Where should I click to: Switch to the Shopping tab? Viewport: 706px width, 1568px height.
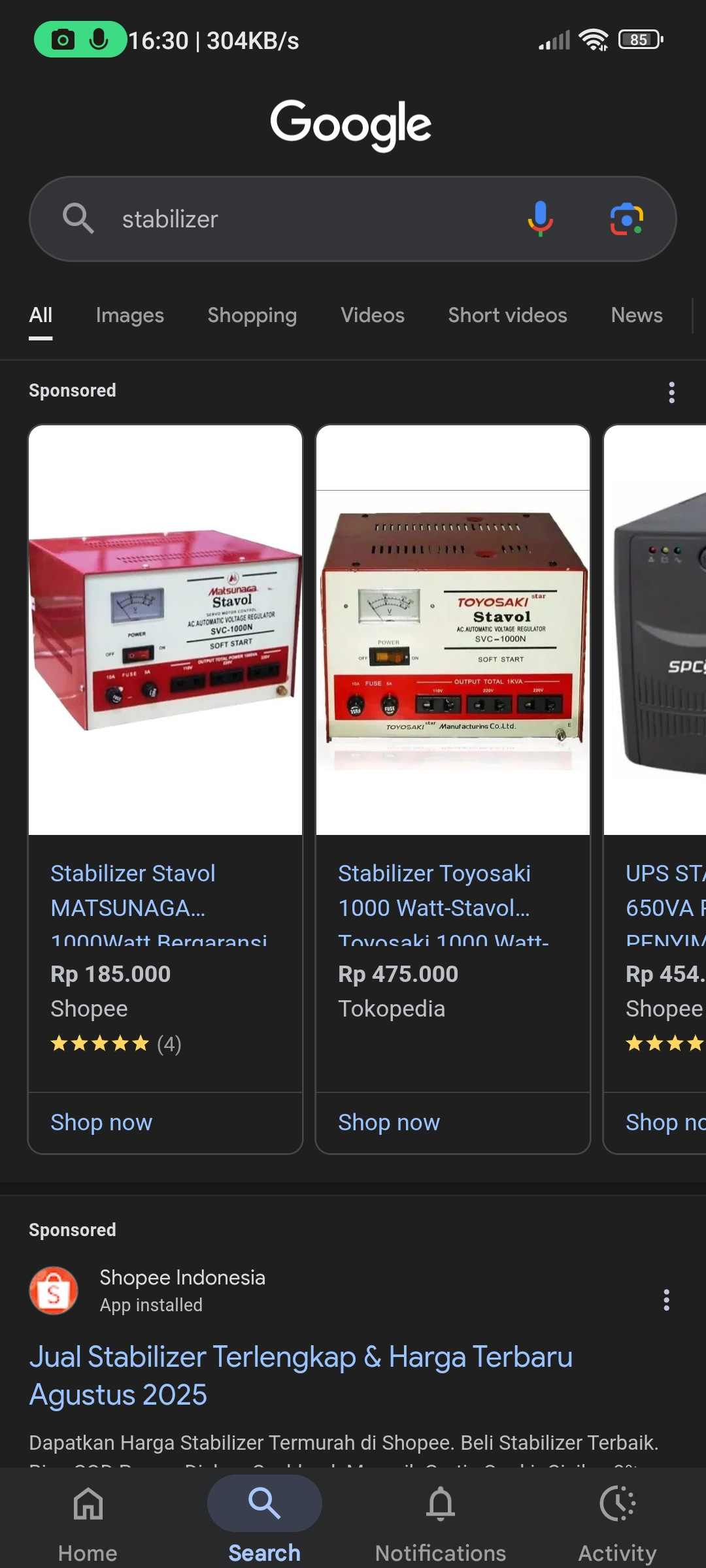pos(252,316)
